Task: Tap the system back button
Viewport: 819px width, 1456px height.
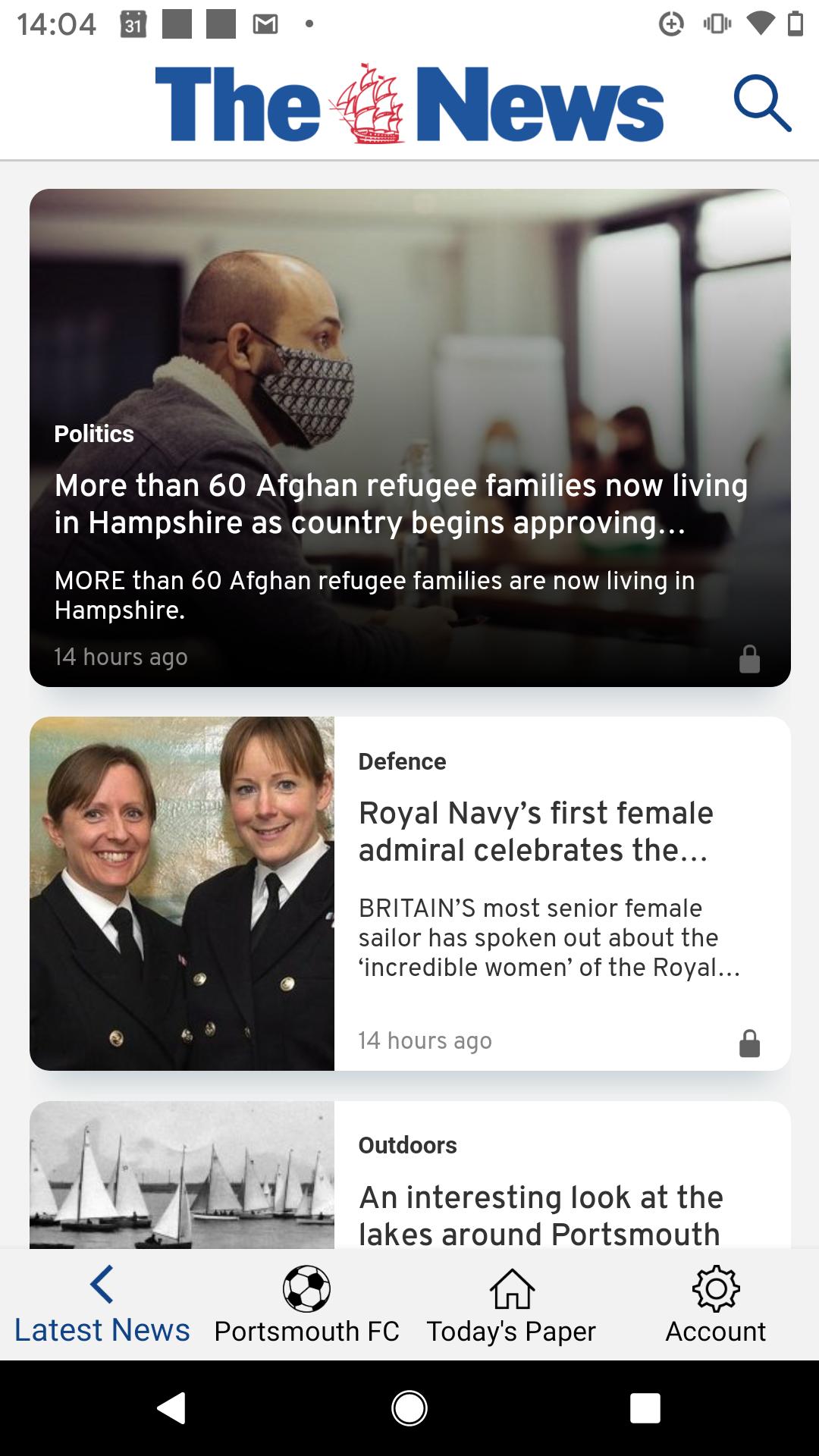Action: click(171, 1408)
